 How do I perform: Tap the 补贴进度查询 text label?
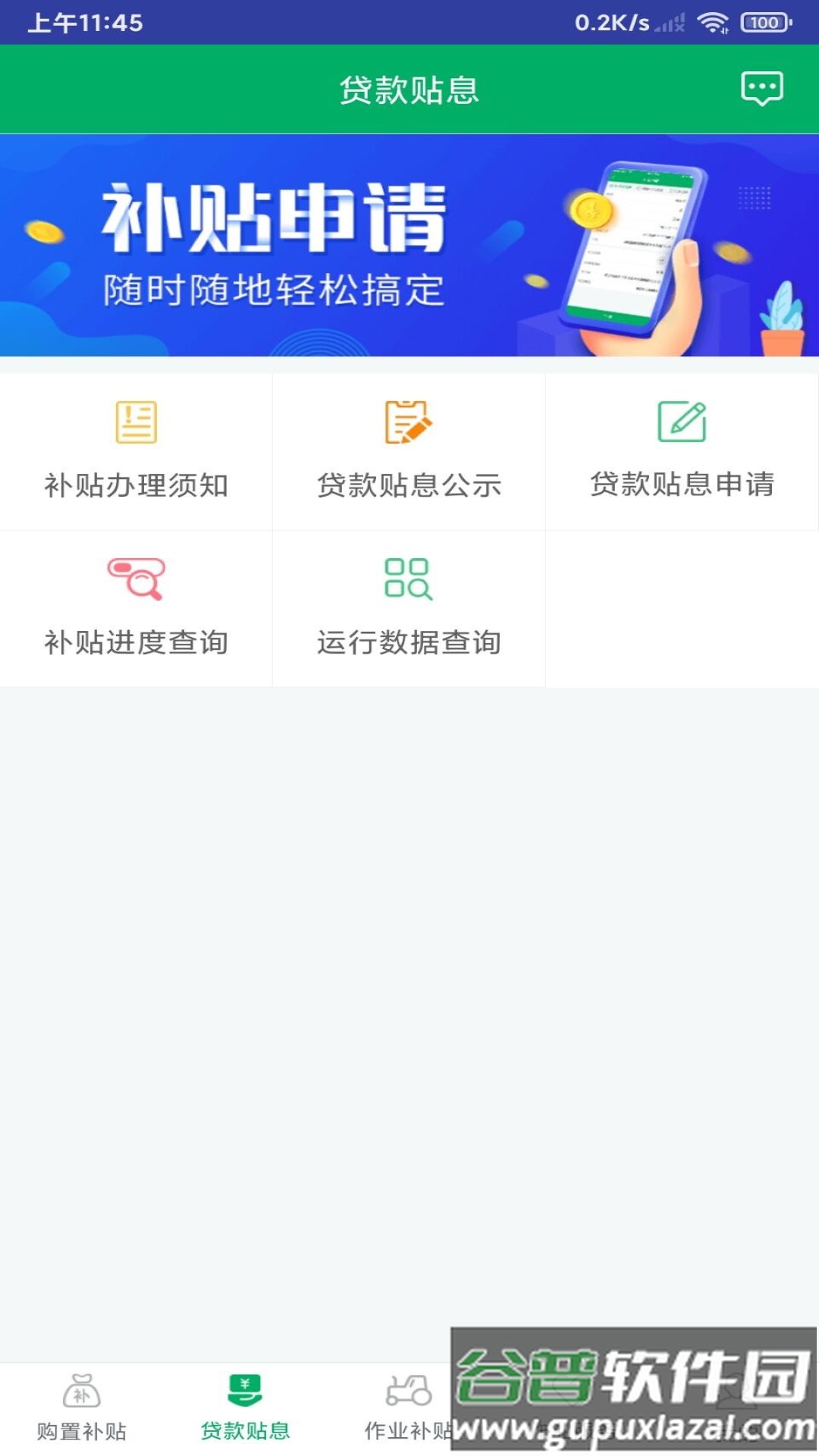click(x=136, y=642)
